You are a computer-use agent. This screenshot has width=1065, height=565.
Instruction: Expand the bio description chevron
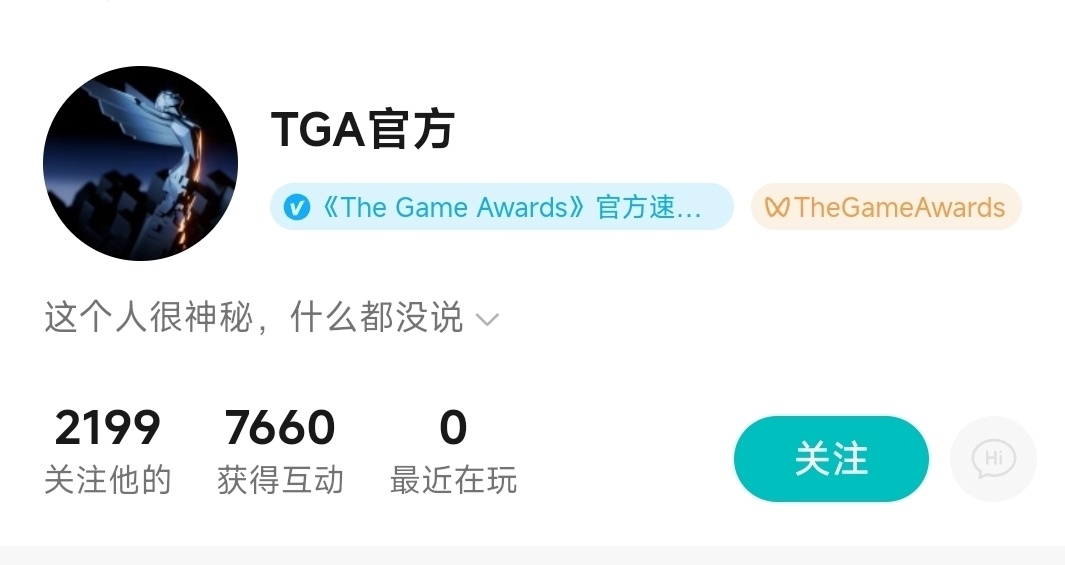coord(487,320)
